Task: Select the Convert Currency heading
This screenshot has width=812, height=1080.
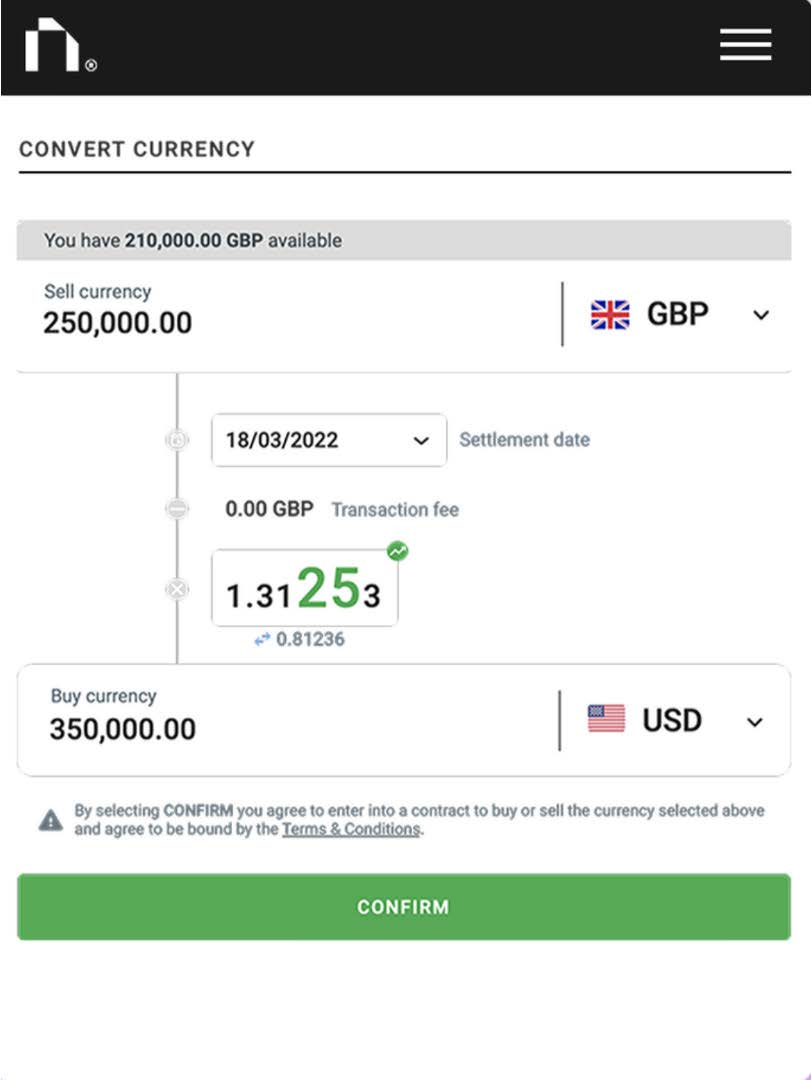Action: click(136, 149)
